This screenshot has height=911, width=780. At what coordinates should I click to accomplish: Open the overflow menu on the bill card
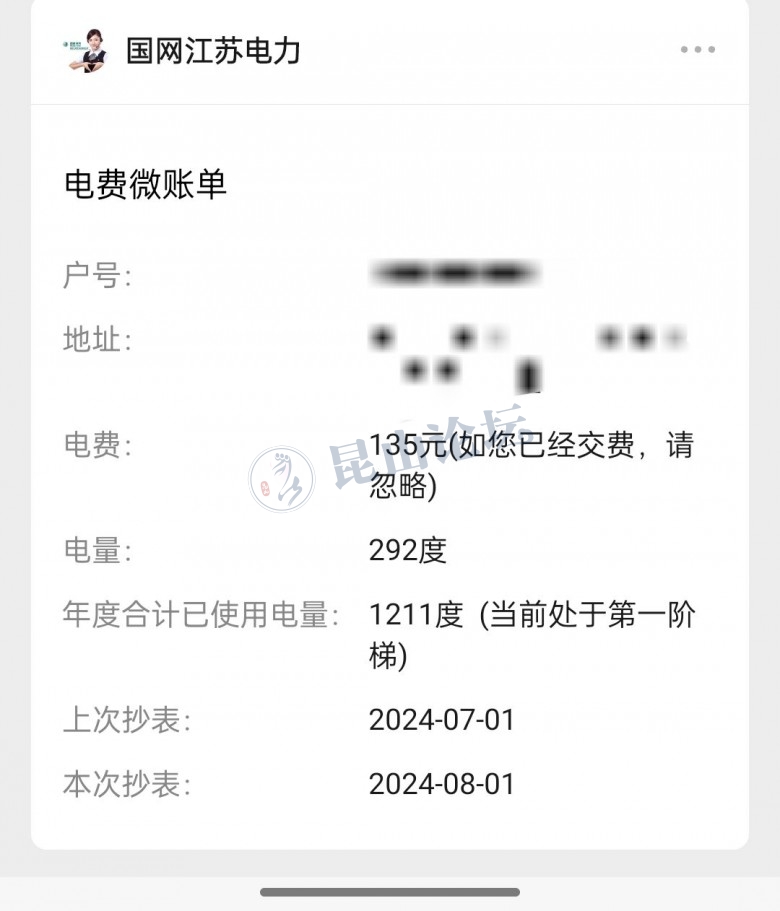697,50
